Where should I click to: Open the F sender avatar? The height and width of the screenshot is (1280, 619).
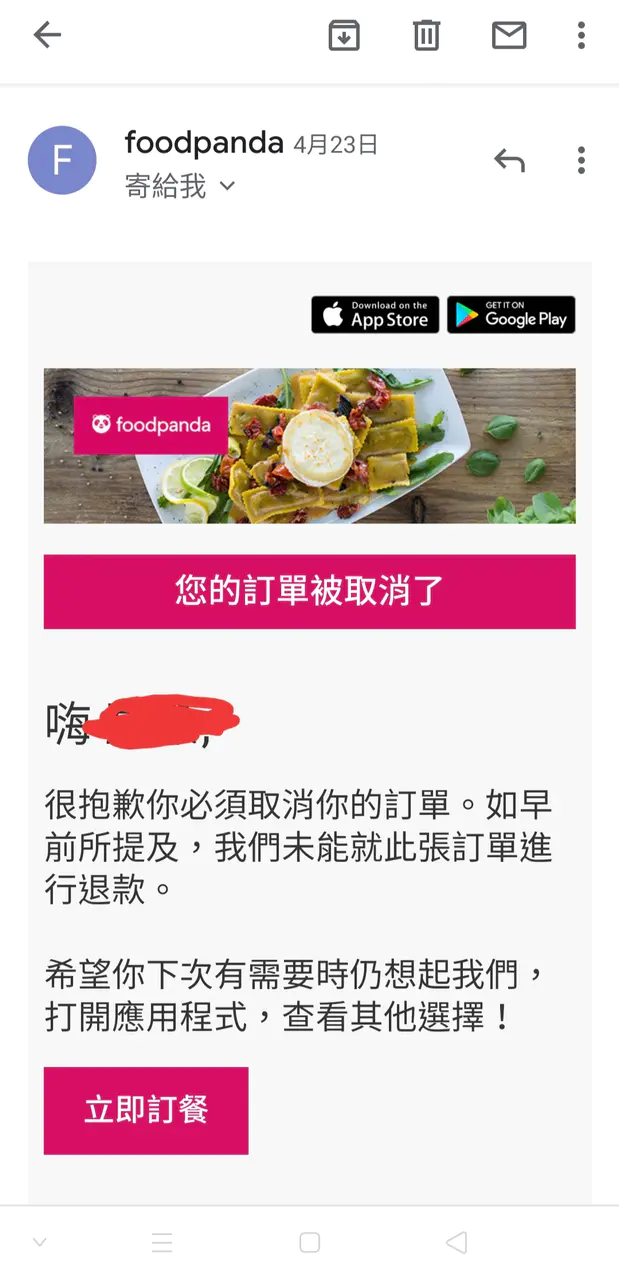pyautogui.click(x=62, y=160)
